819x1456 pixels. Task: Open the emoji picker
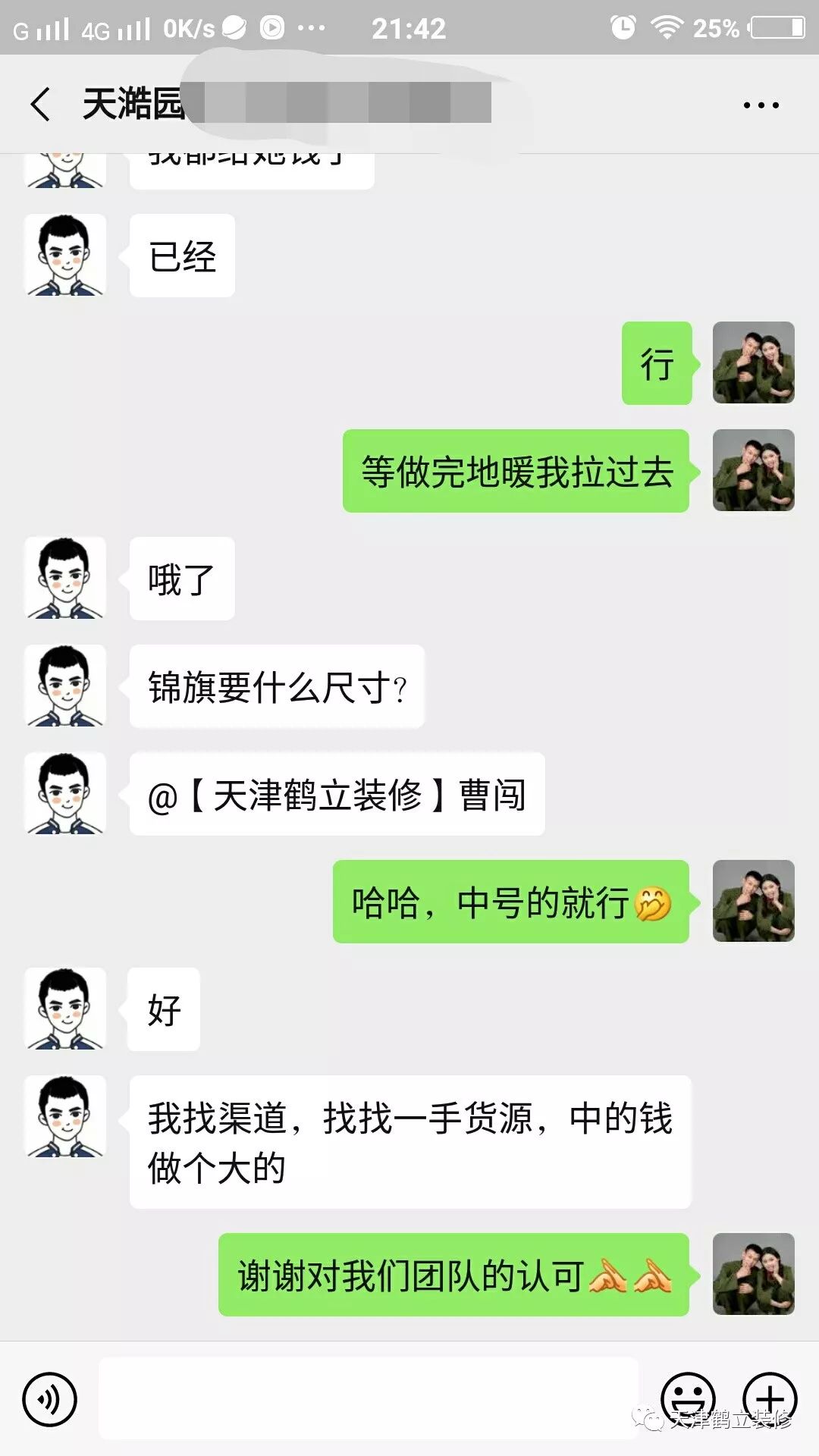click(688, 1399)
